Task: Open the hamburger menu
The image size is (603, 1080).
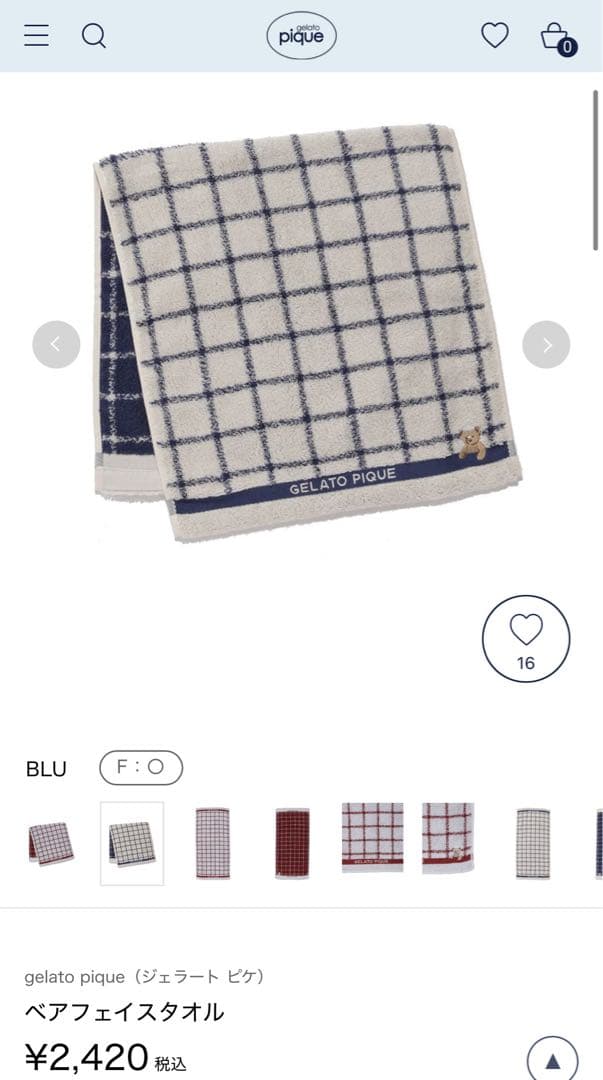Action: (x=36, y=36)
